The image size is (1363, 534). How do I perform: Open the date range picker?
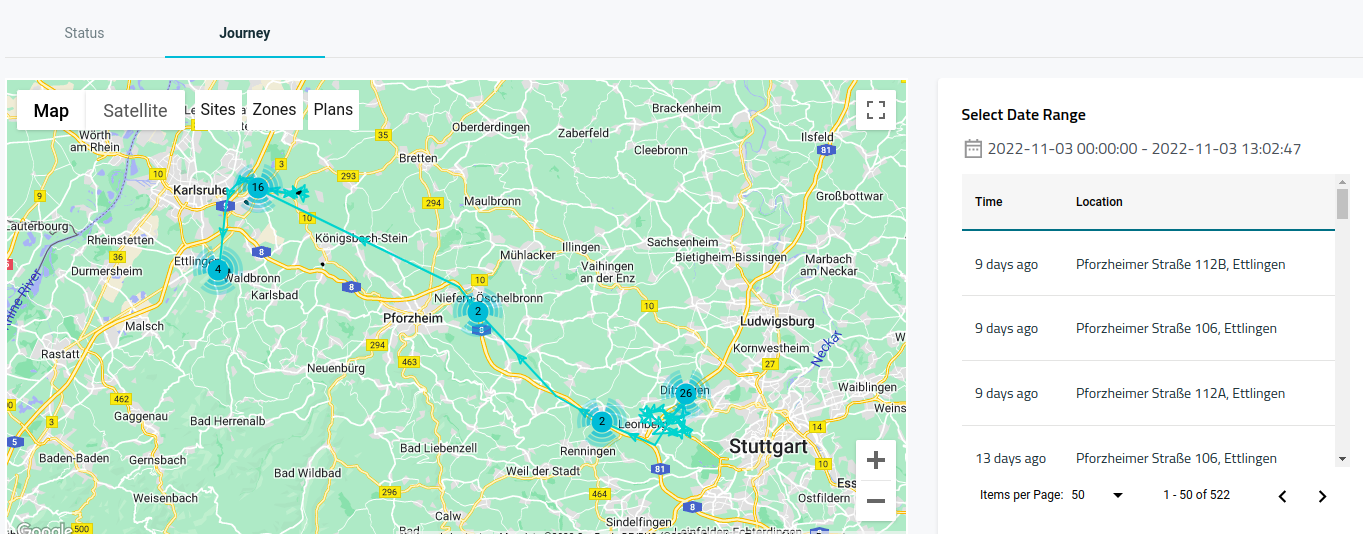[1133, 149]
